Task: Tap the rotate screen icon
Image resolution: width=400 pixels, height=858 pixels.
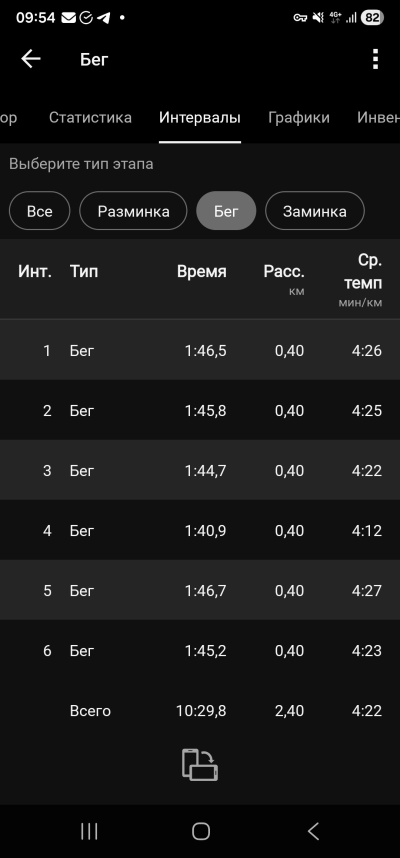Action: tap(200, 764)
